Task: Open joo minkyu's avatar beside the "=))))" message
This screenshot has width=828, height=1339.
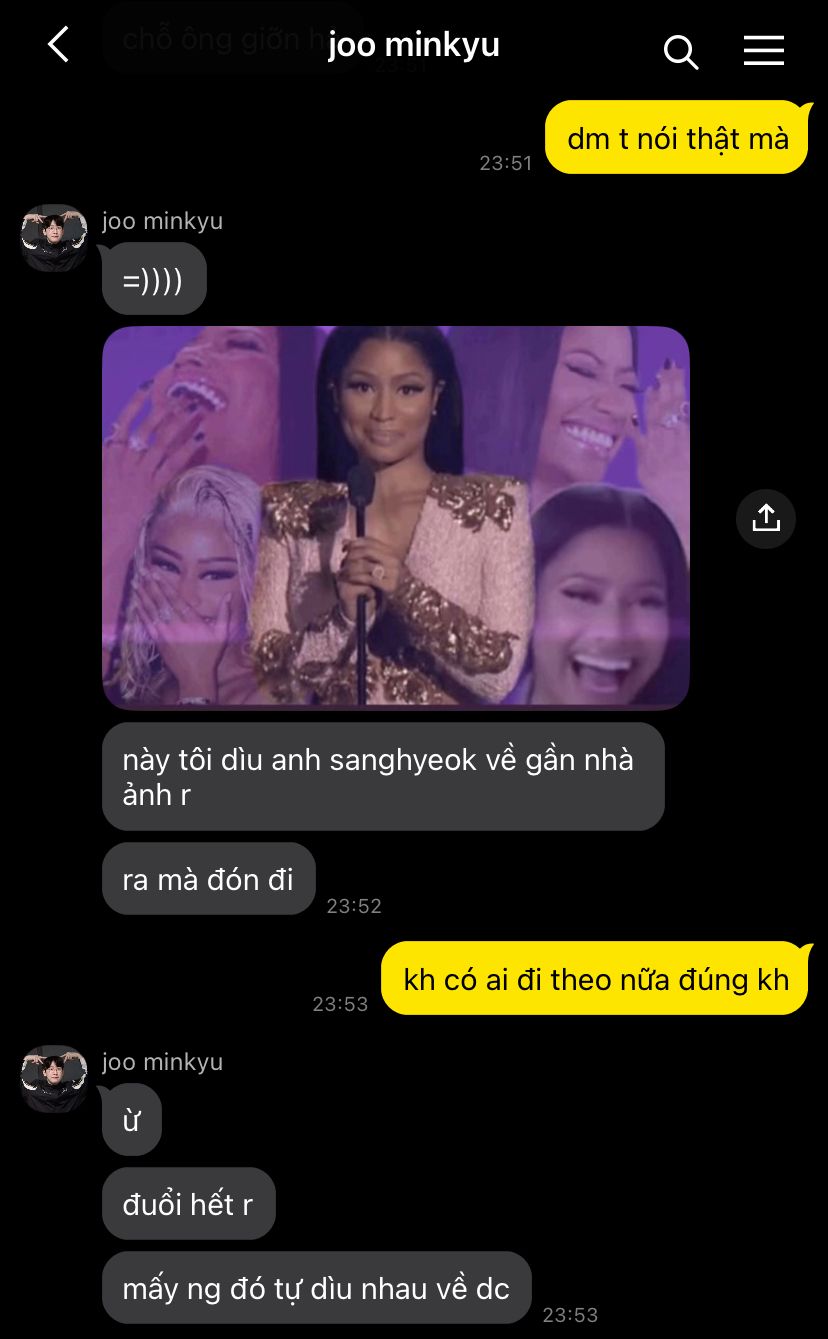Action: (x=54, y=238)
